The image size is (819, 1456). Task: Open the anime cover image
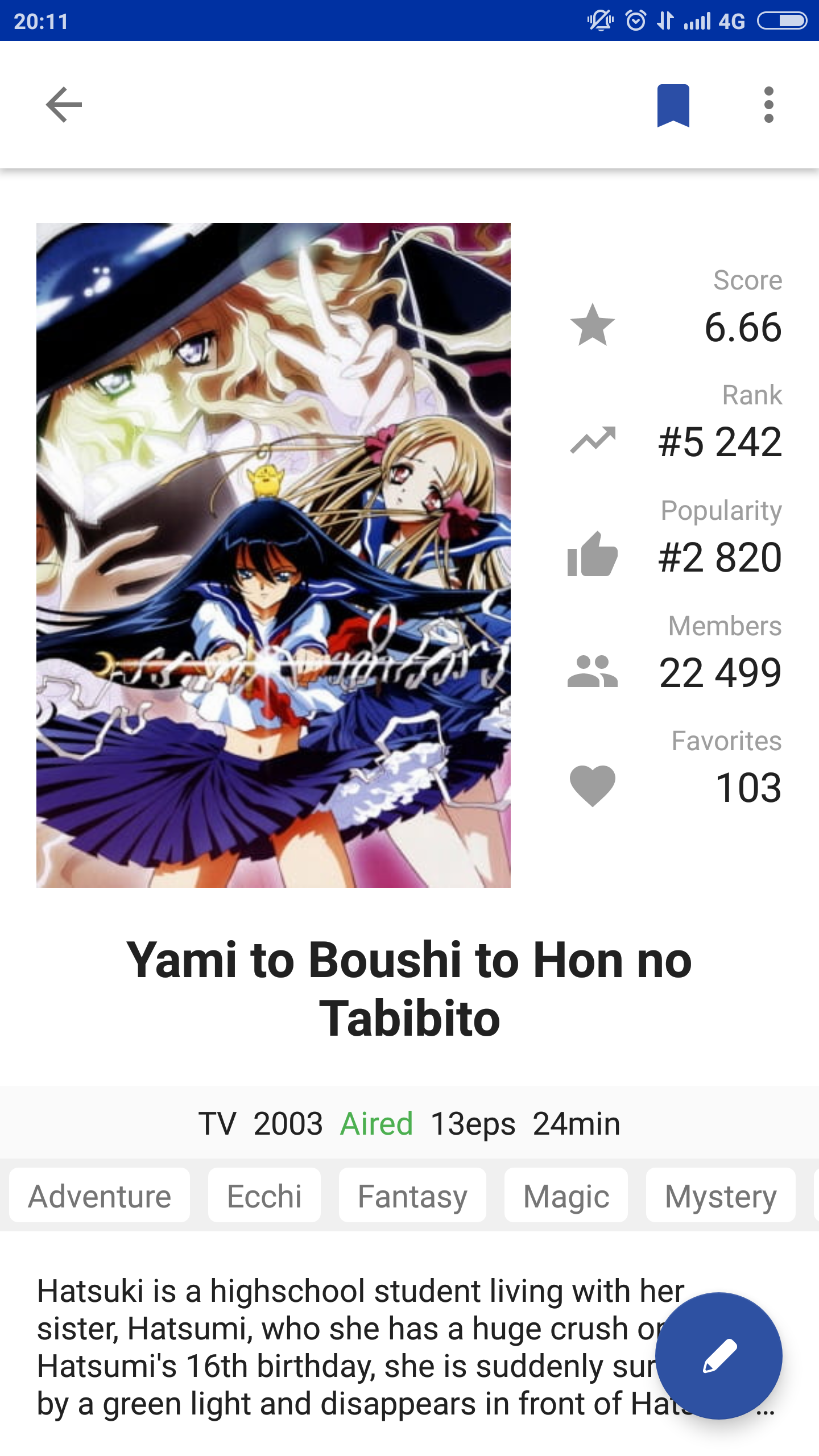[273, 555]
